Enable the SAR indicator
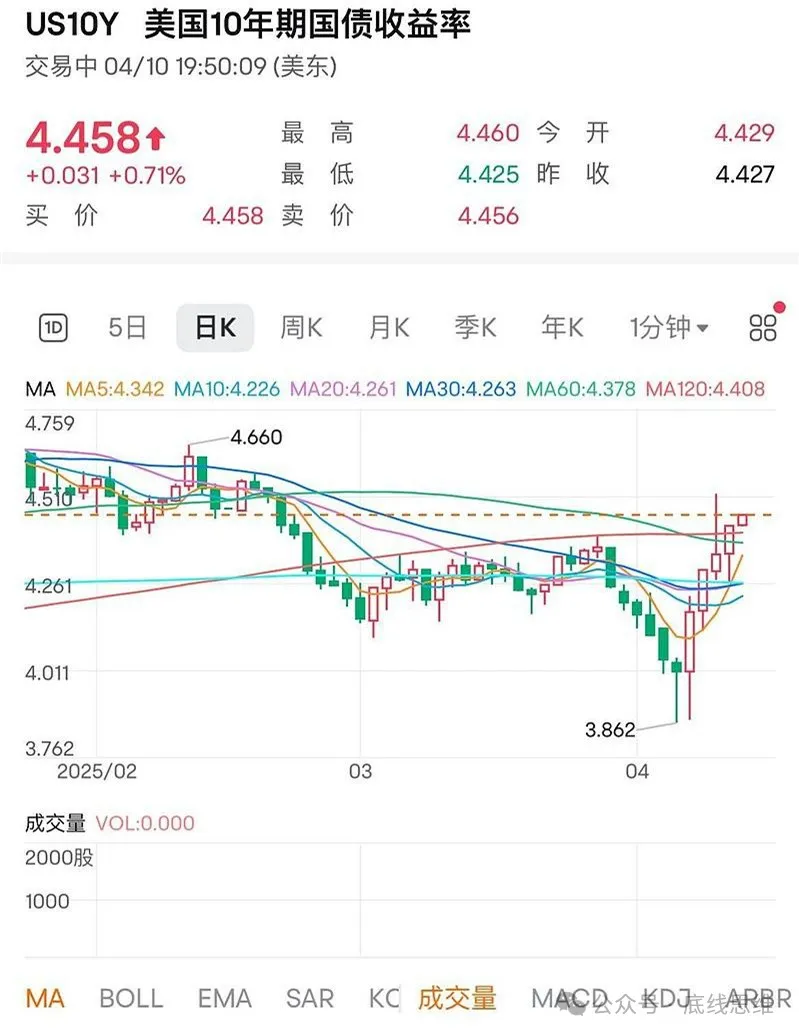Viewport: 799px width, 1036px height. point(310,998)
